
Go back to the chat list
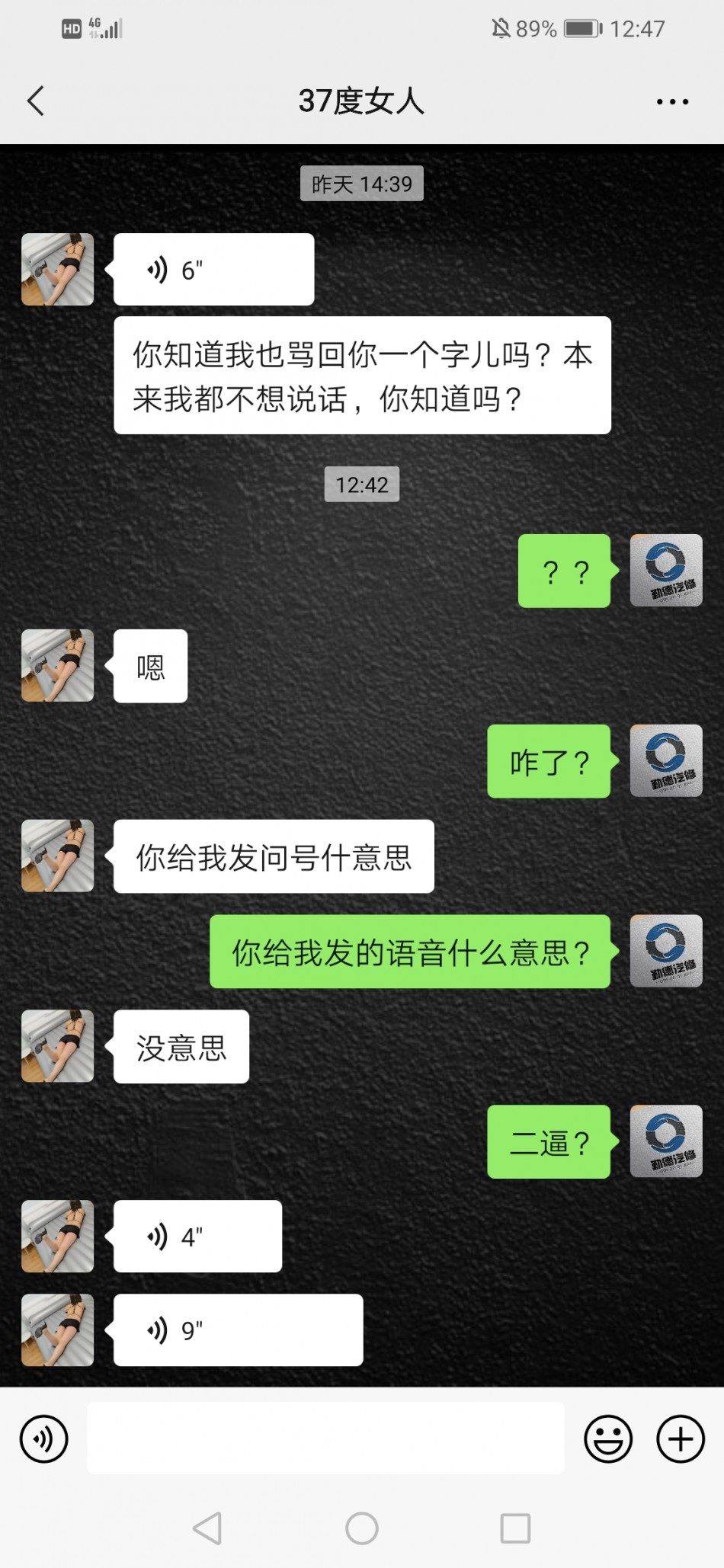click(x=36, y=101)
